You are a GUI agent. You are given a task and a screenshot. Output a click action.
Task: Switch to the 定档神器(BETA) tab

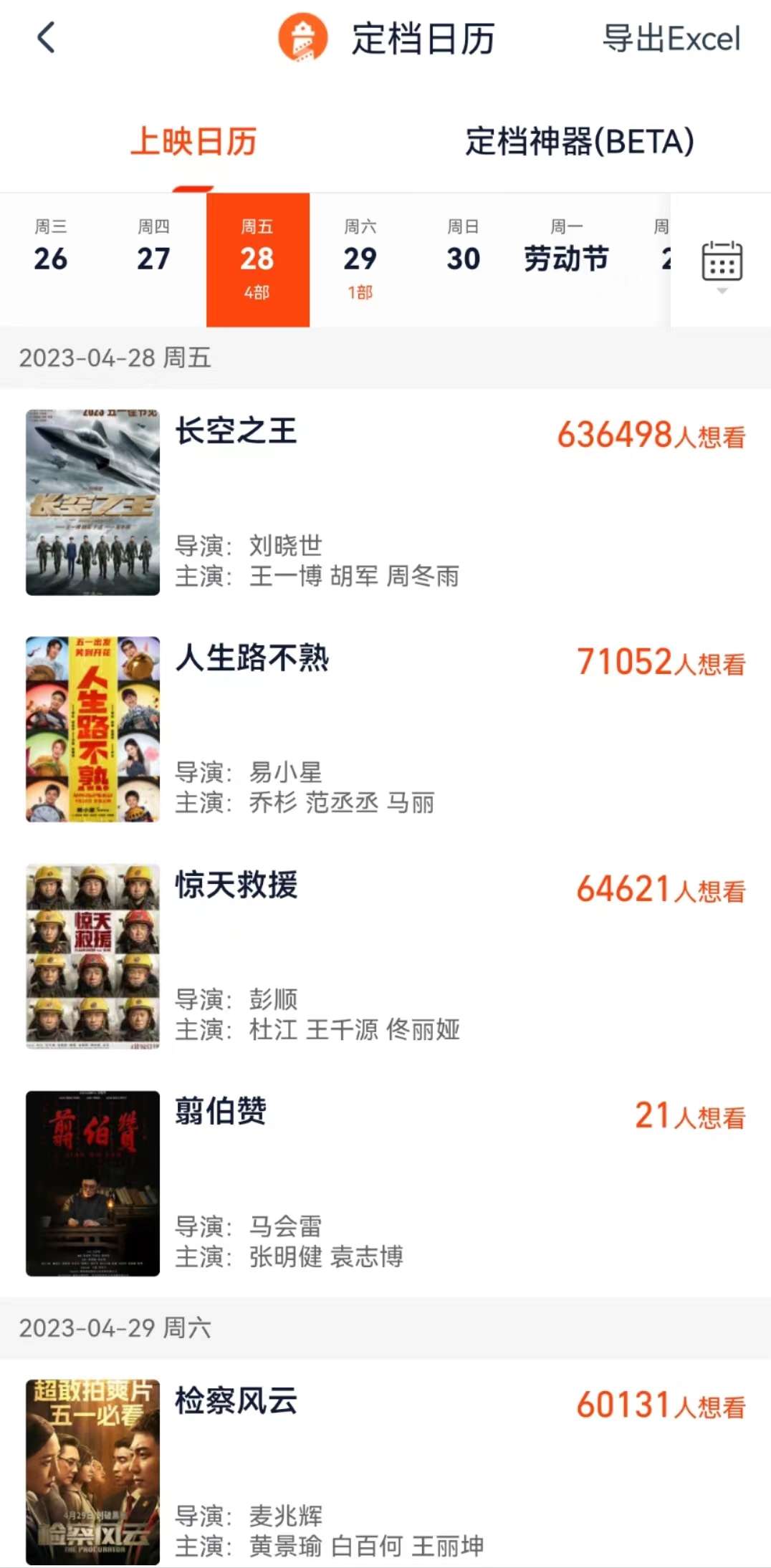[579, 141]
